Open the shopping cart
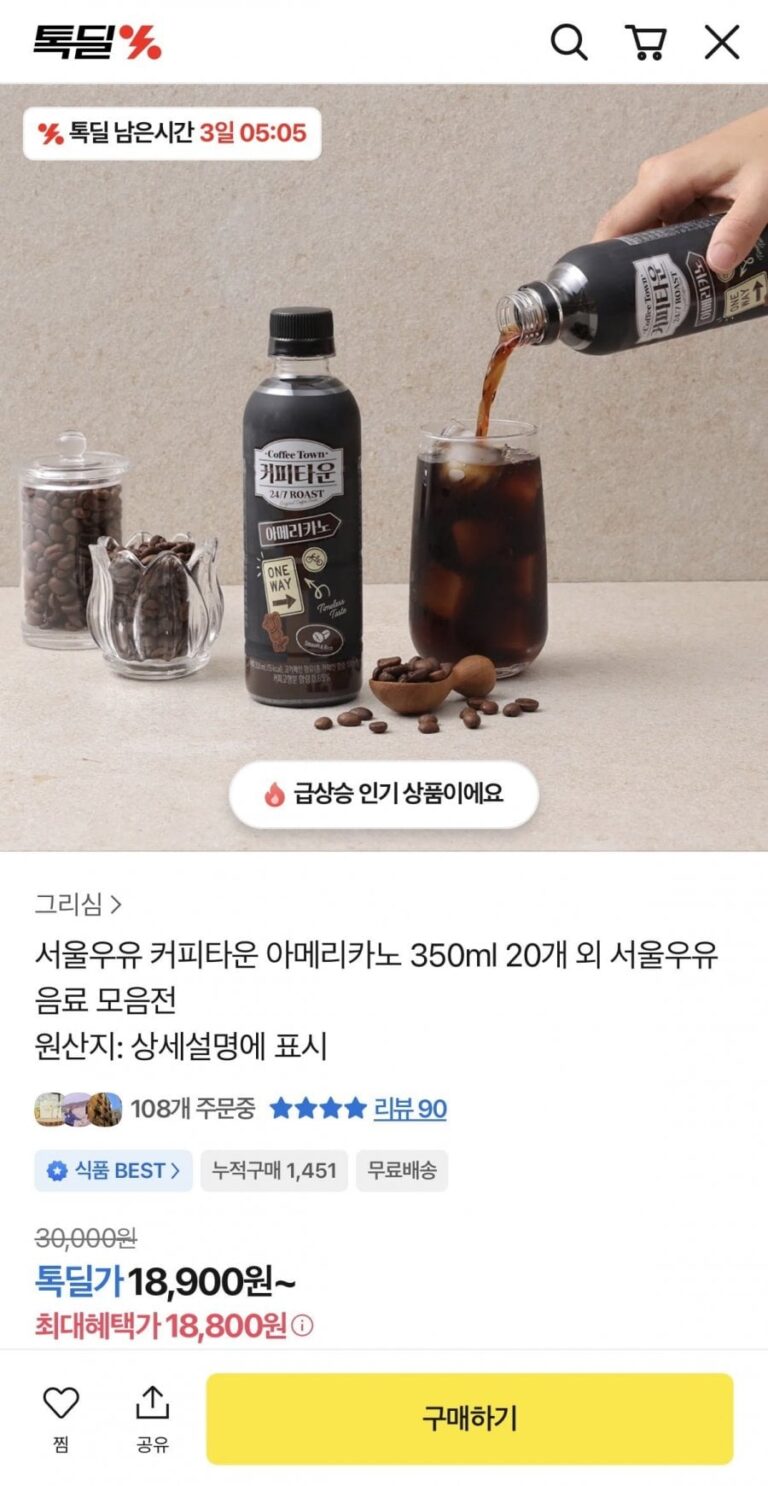This screenshot has width=768, height=1486. click(x=645, y=42)
